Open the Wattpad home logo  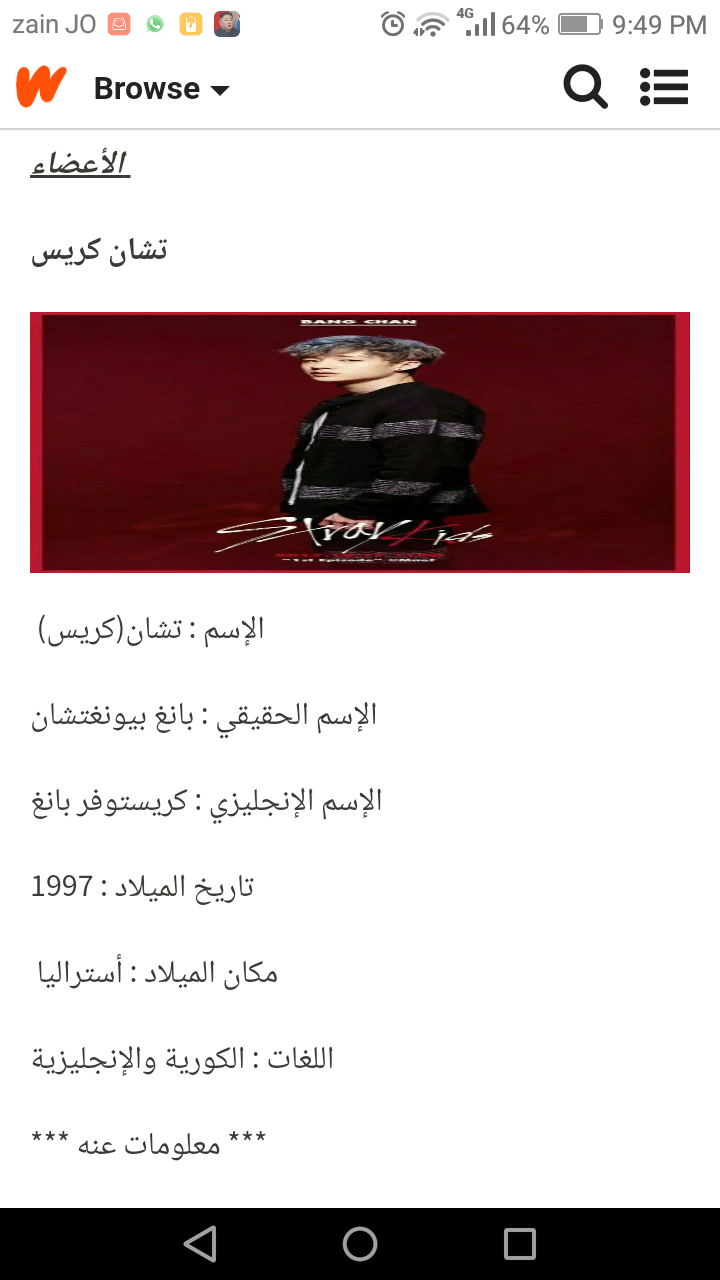41,87
